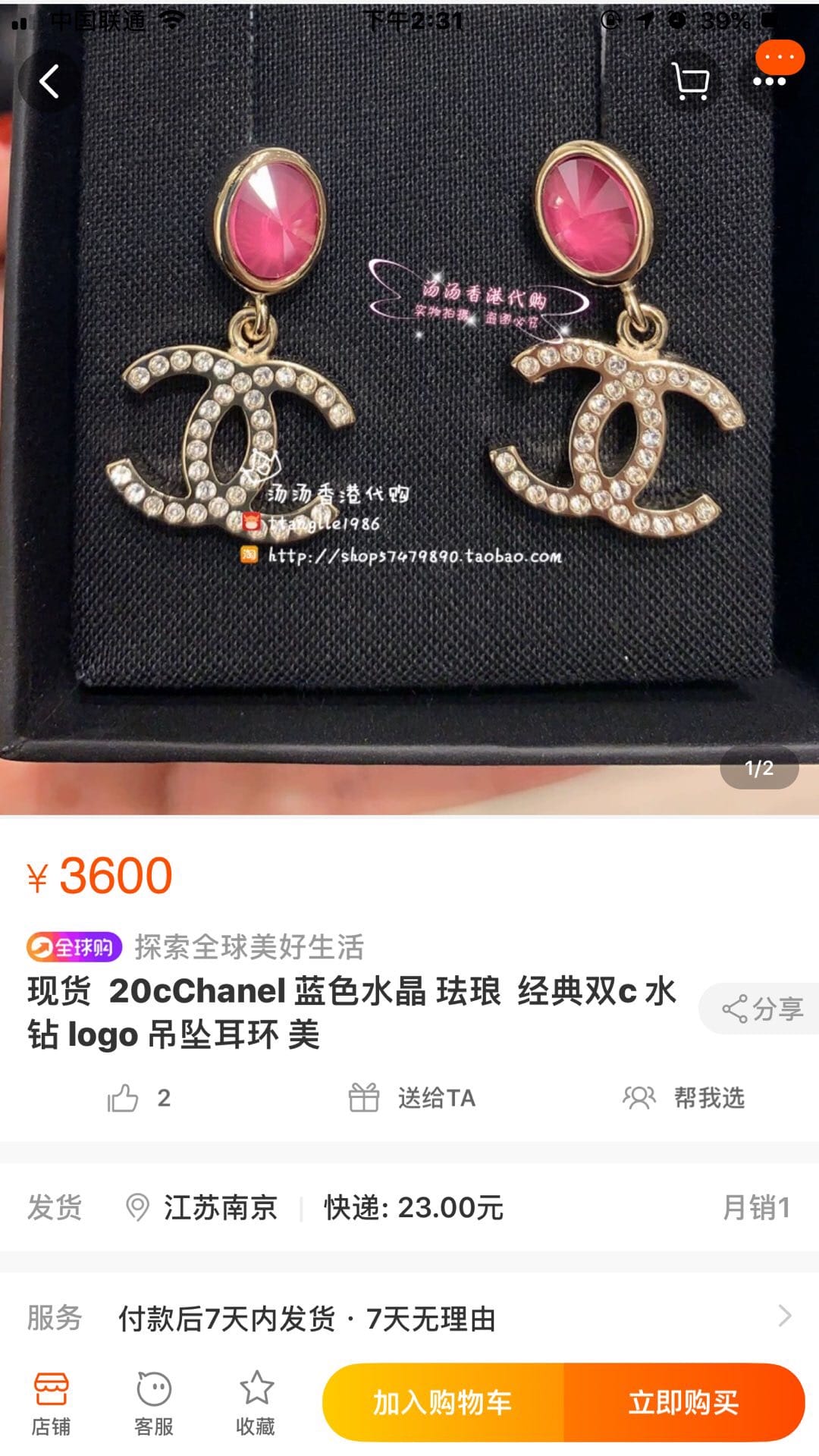
Task: Share this product via 分享
Action: [762, 1009]
